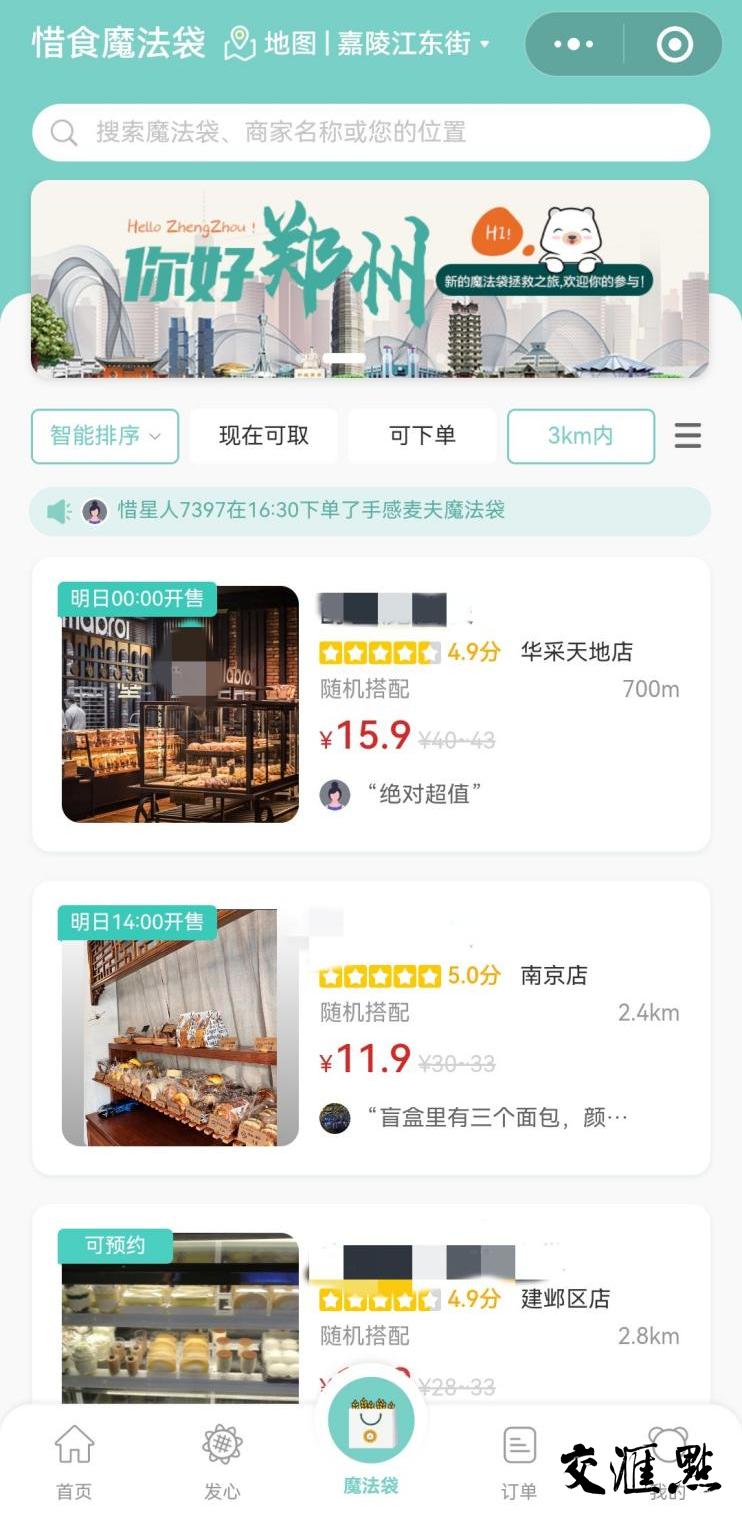This screenshot has height=1514, width=742.
Task: Click the search bar to find magic bags
Action: point(371,132)
